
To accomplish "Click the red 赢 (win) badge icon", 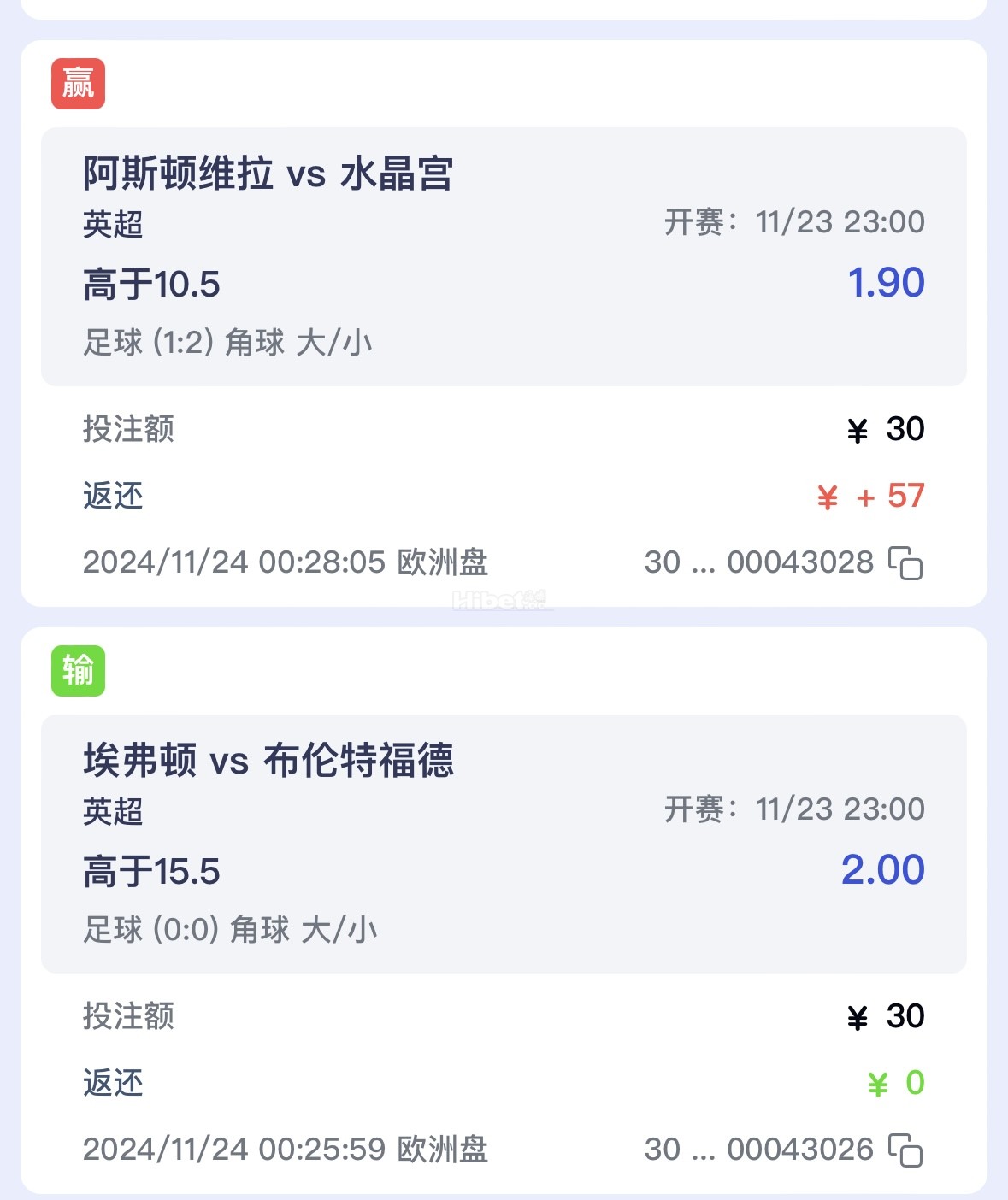I will (x=80, y=85).
